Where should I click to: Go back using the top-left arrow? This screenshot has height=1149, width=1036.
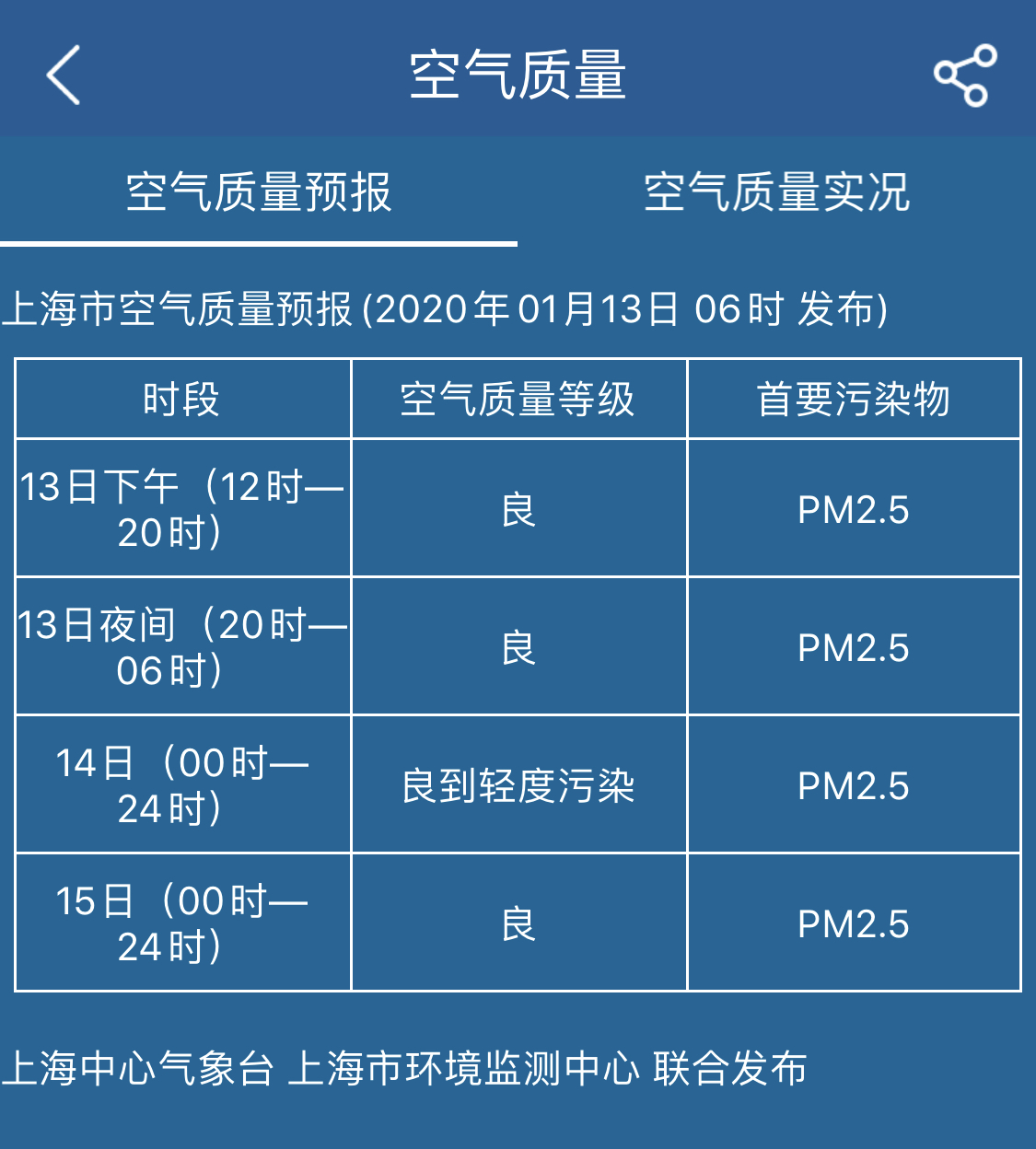pos(64,75)
